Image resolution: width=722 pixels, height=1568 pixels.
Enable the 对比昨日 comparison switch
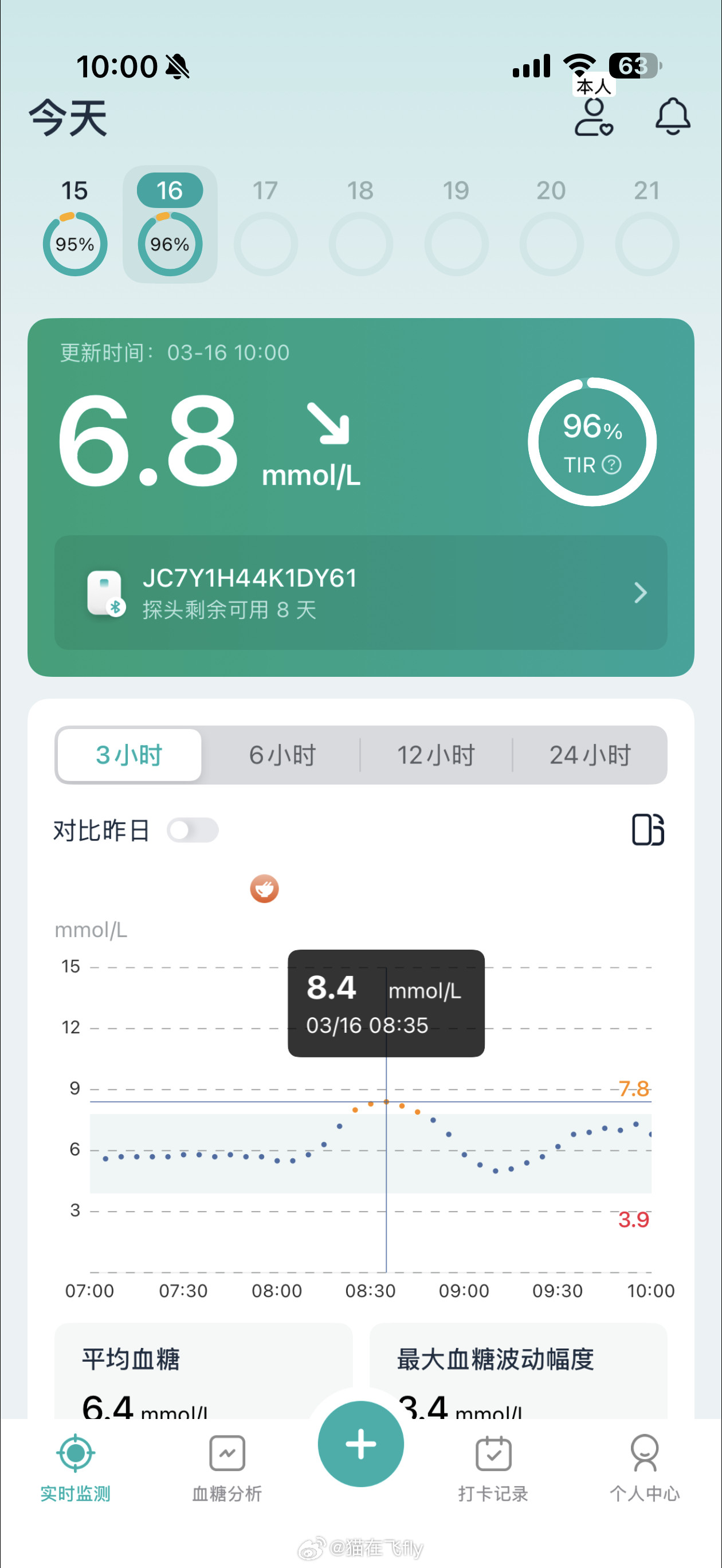pyautogui.click(x=193, y=830)
